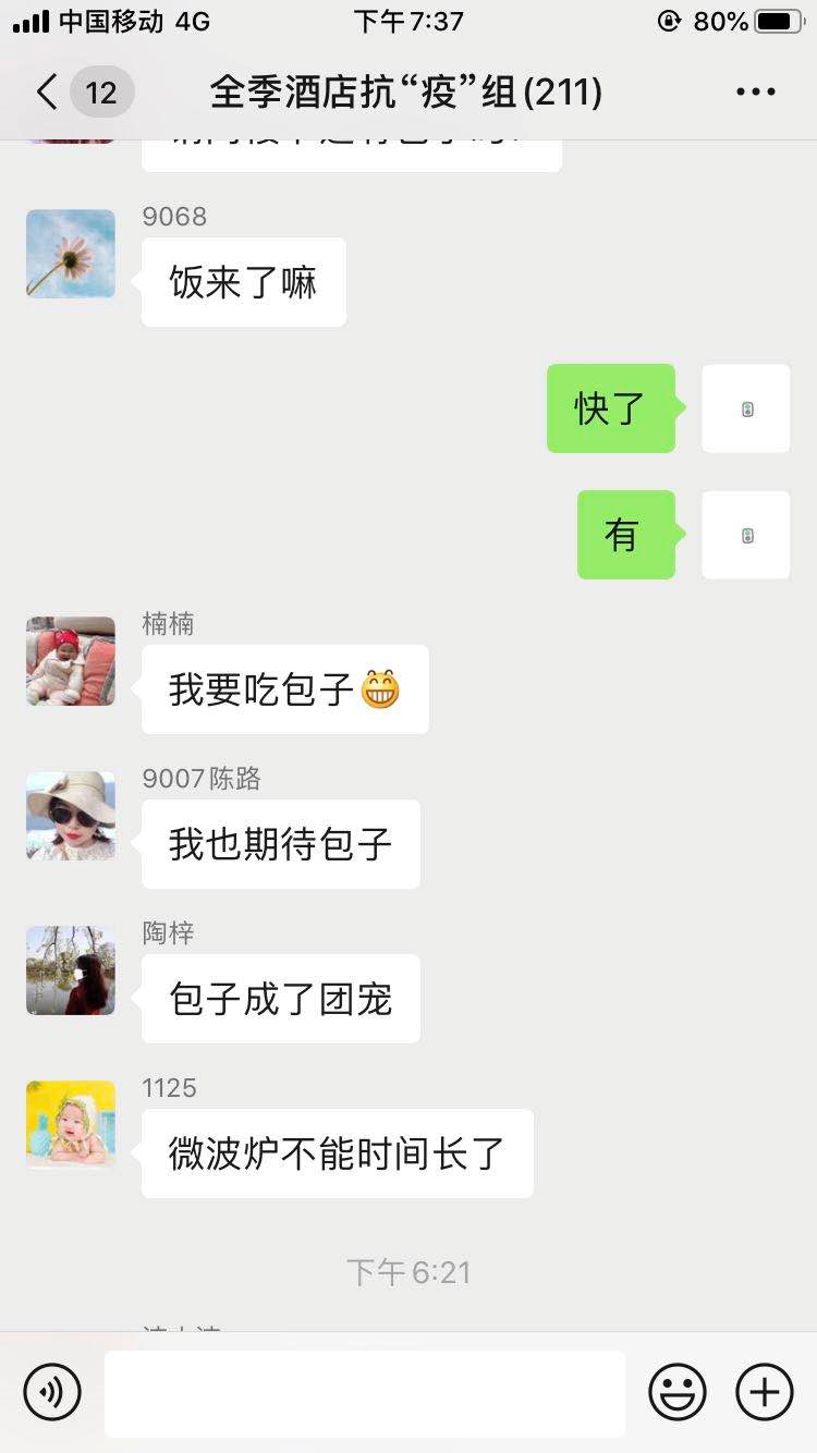Open the emoji picker

[x=677, y=1391]
